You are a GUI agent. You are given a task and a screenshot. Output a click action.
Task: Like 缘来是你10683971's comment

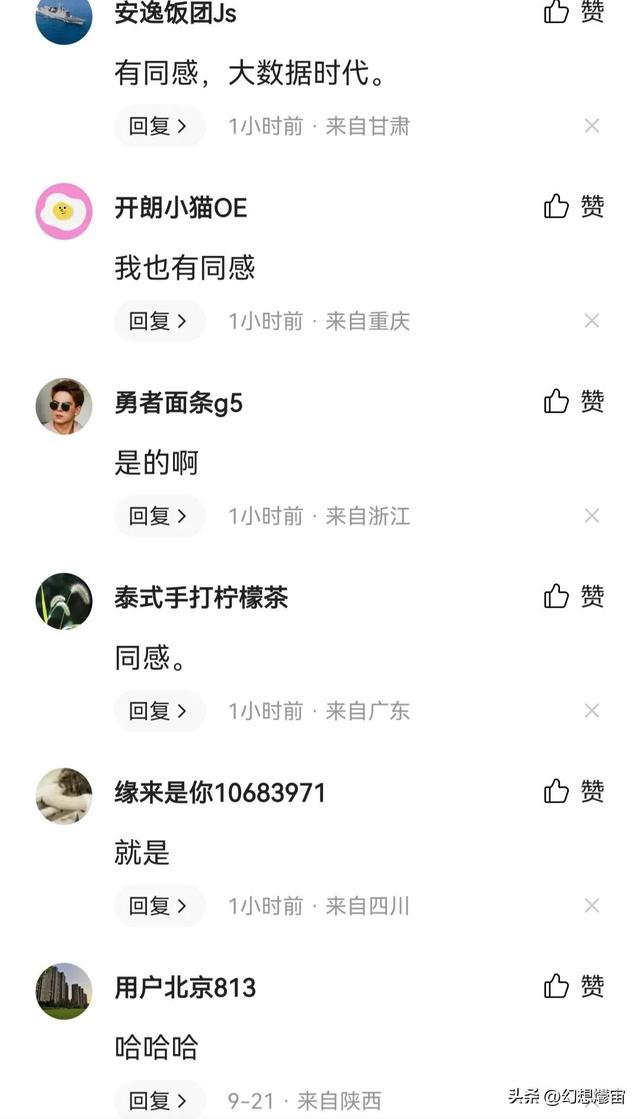pos(574,791)
